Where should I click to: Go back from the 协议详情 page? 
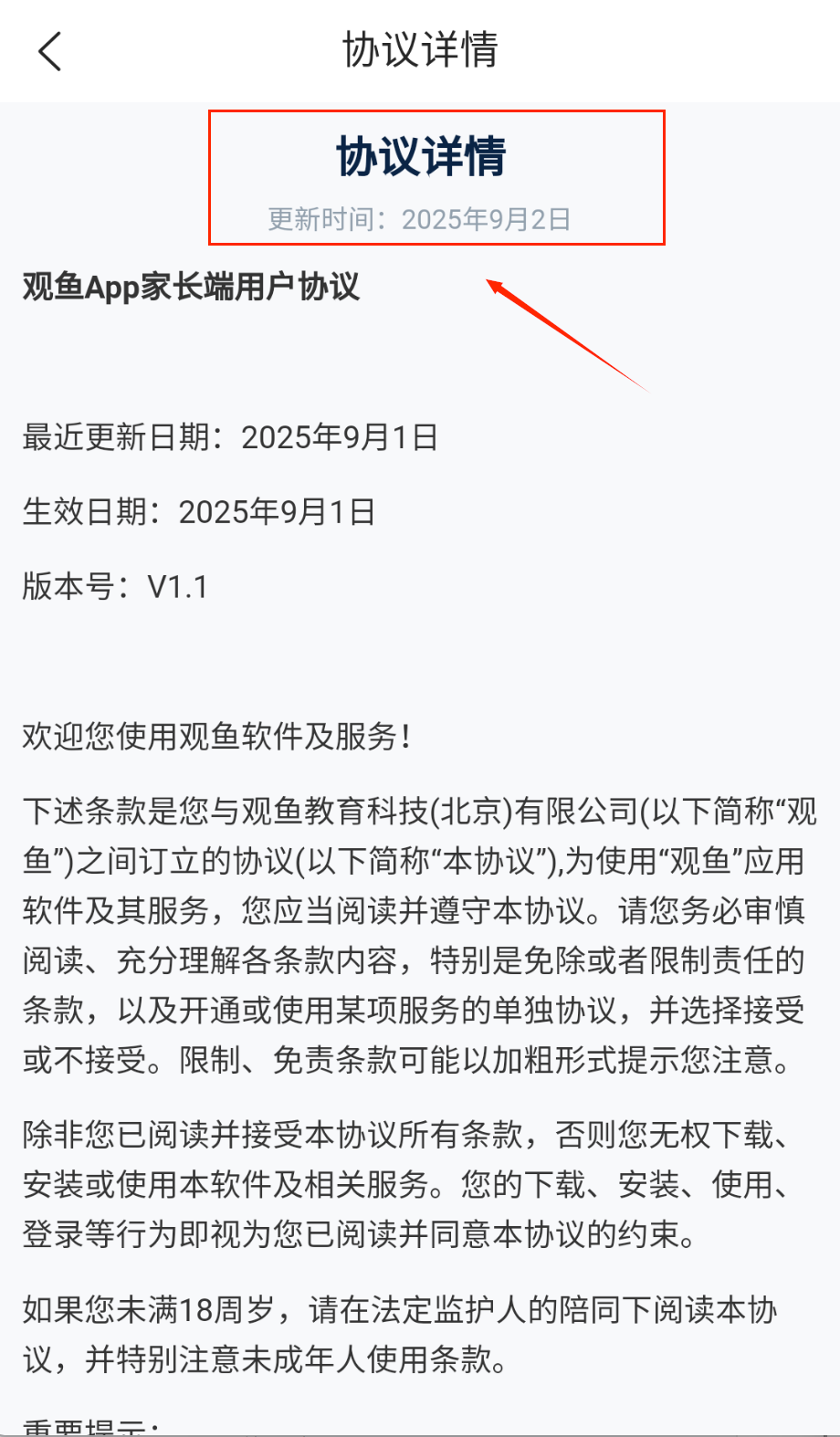51,51
